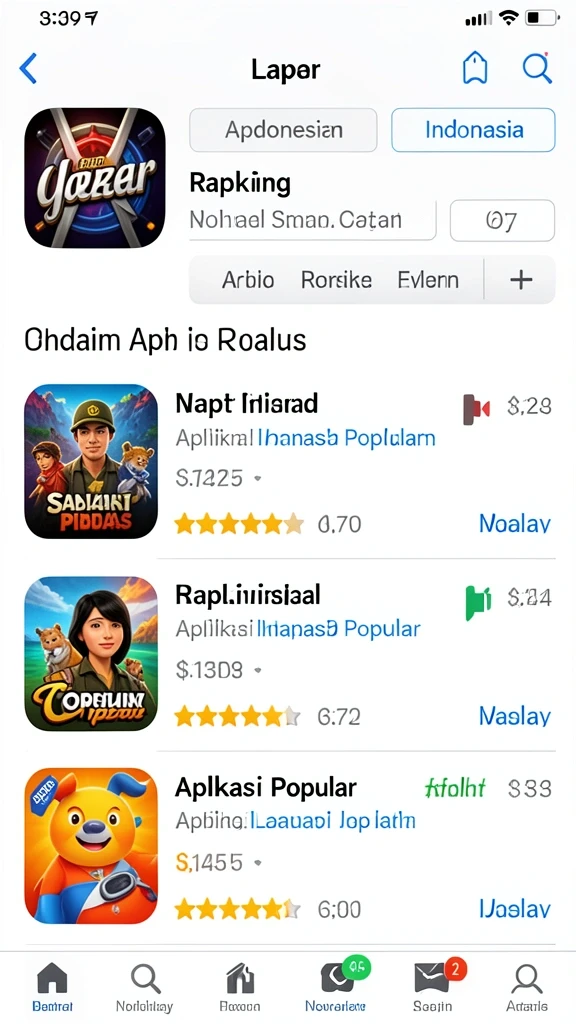
Task: Go back using the top-left arrow
Action: coord(28,69)
